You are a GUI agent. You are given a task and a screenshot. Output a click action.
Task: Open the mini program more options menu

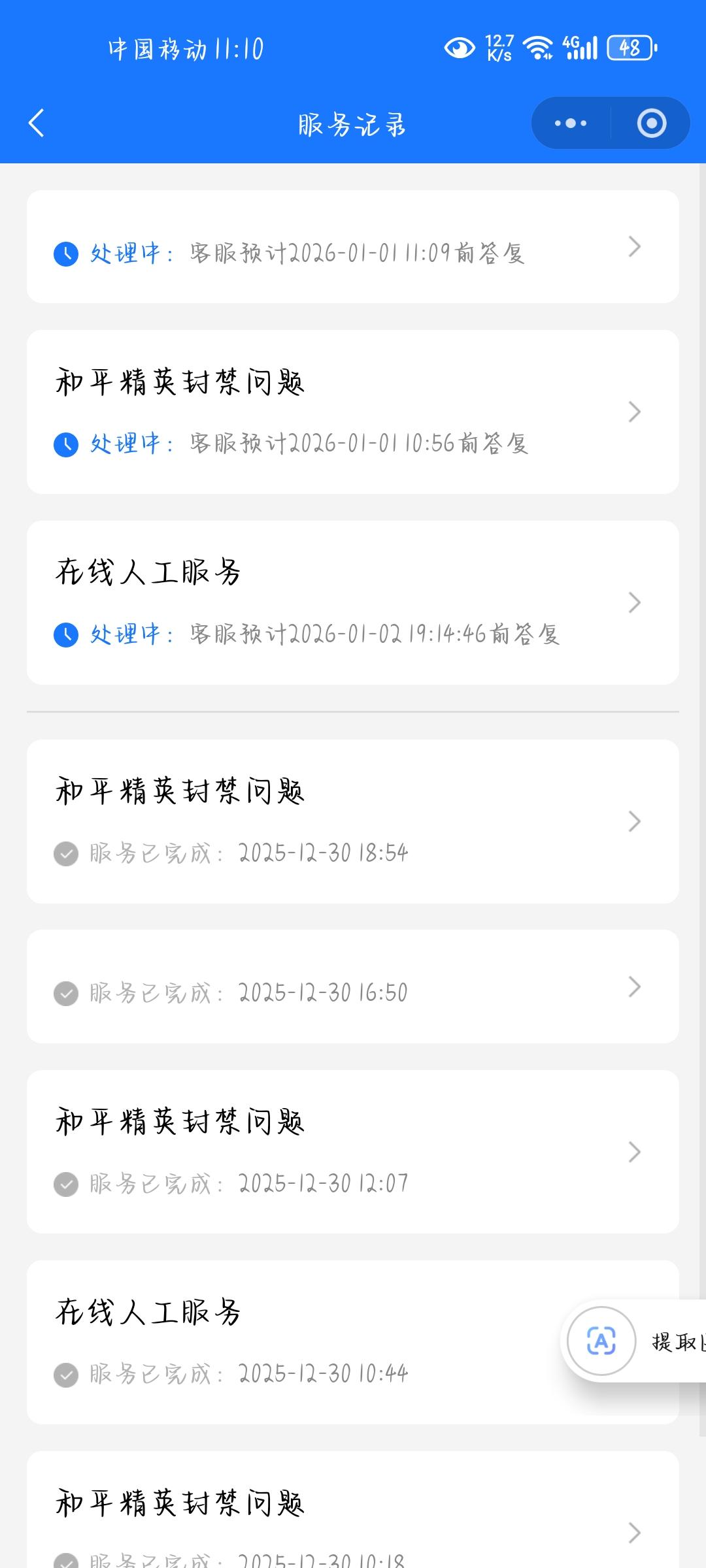click(571, 123)
